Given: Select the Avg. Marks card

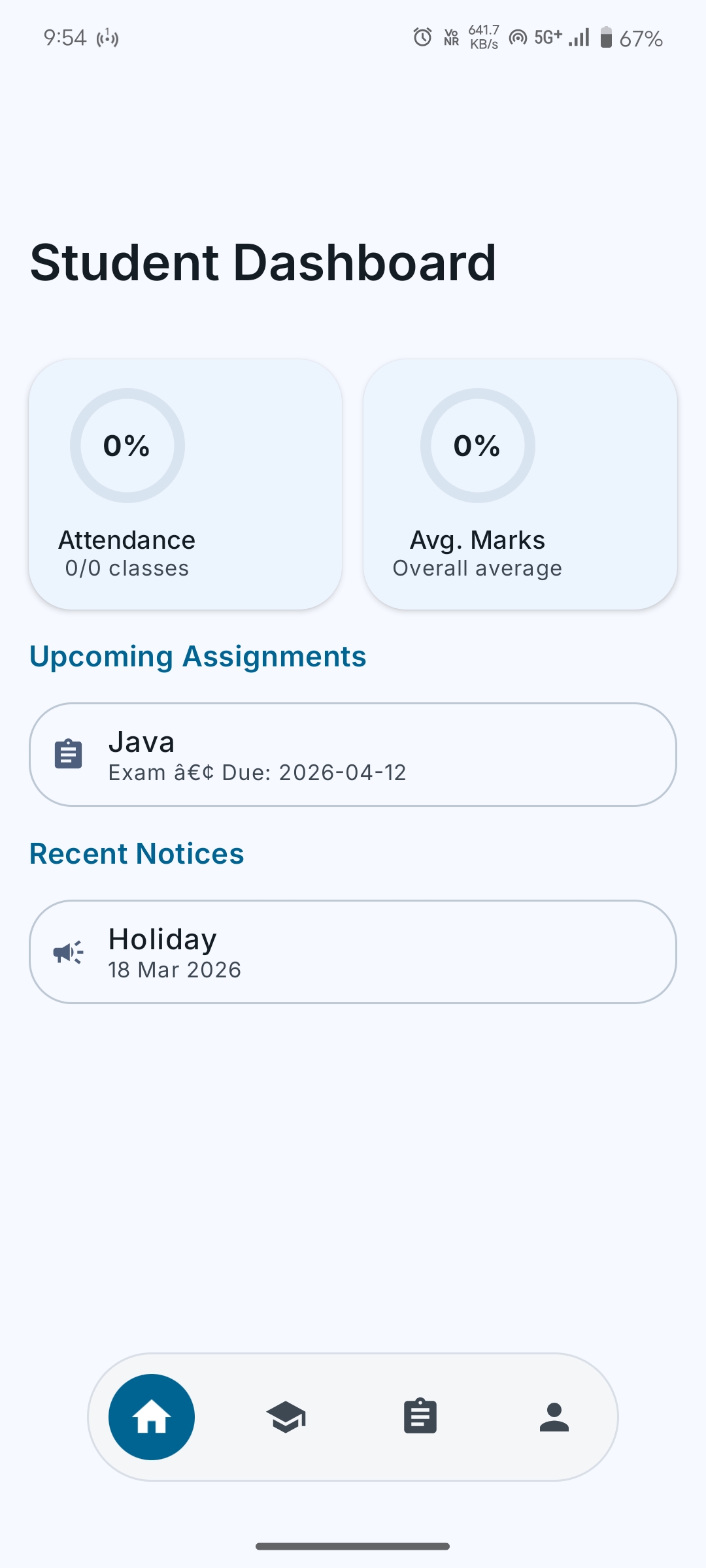Looking at the screenshot, I should pyautogui.click(x=520, y=483).
